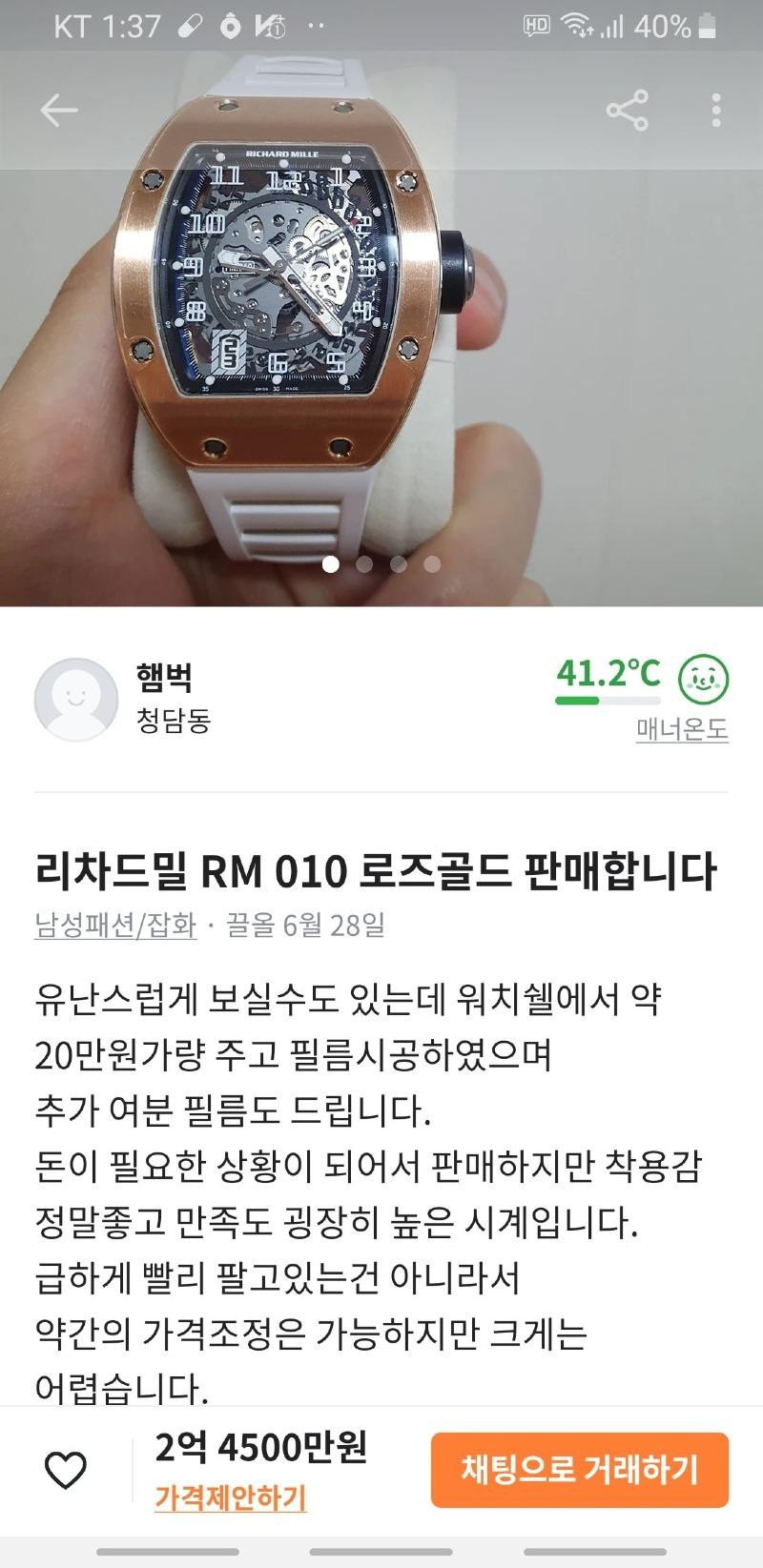Add this listing to favorites with the heart
This screenshot has width=763, height=1568.
click(66, 1470)
